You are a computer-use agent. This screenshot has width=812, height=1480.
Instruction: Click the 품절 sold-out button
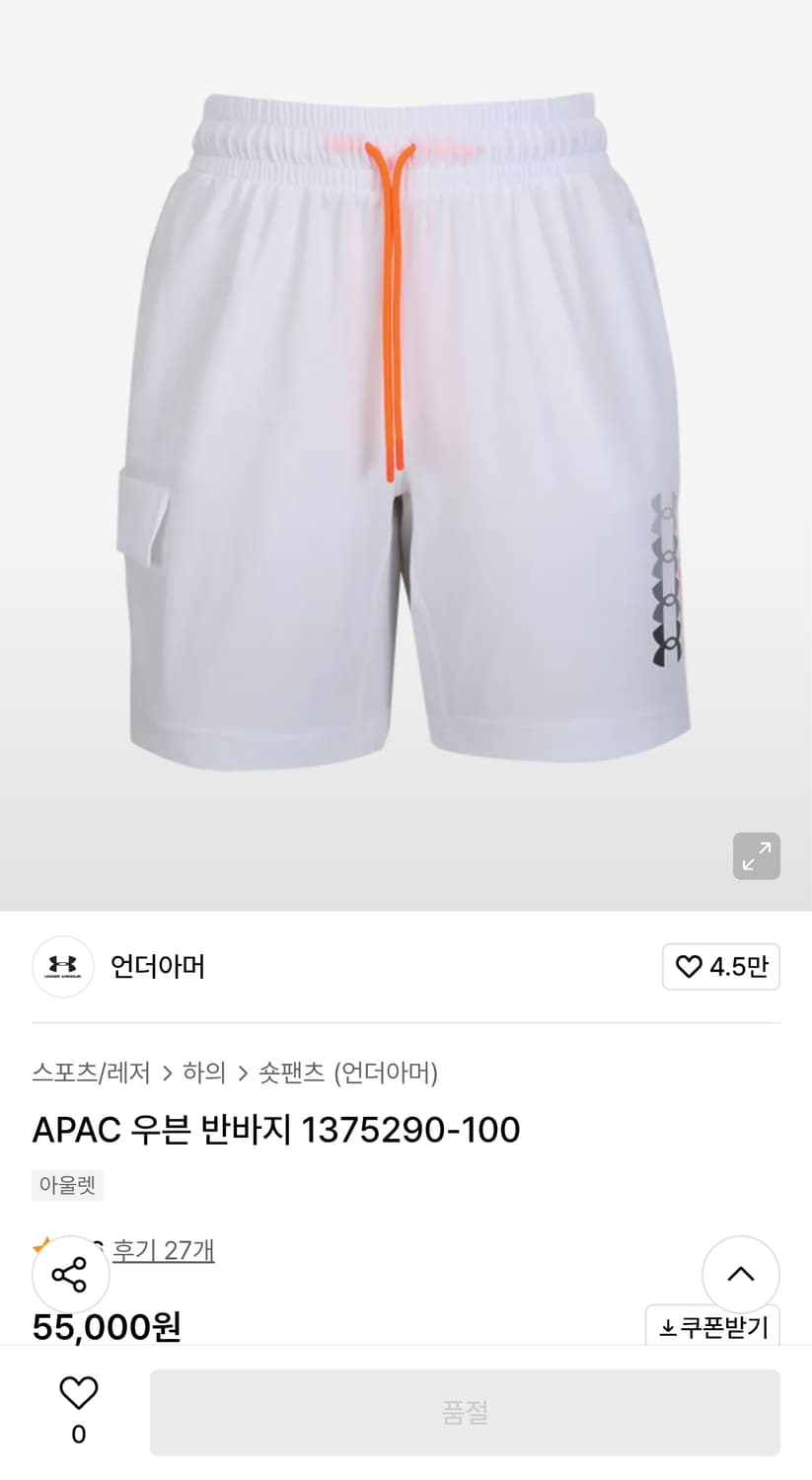pos(465,1412)
